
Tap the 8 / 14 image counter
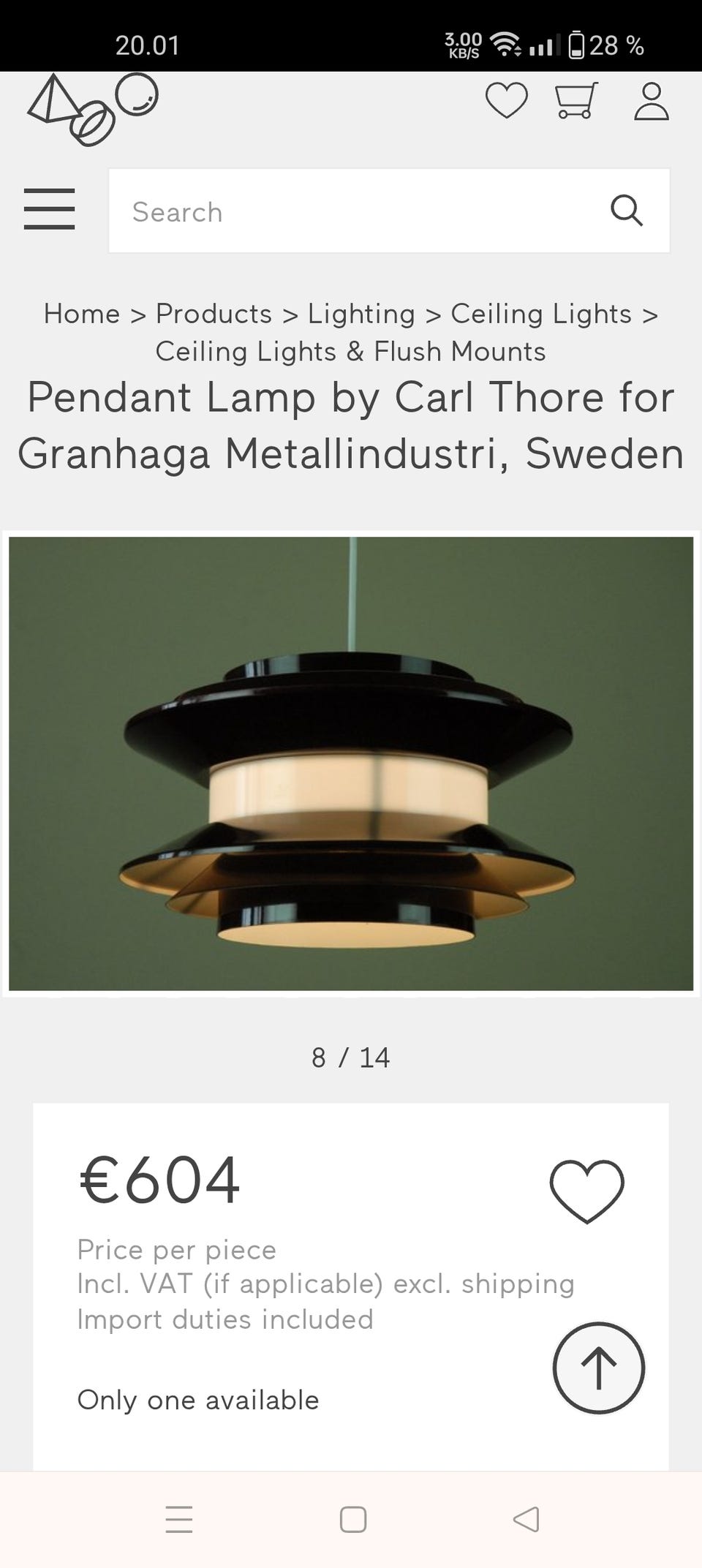pyautogui.click(x=351, y=1057)
